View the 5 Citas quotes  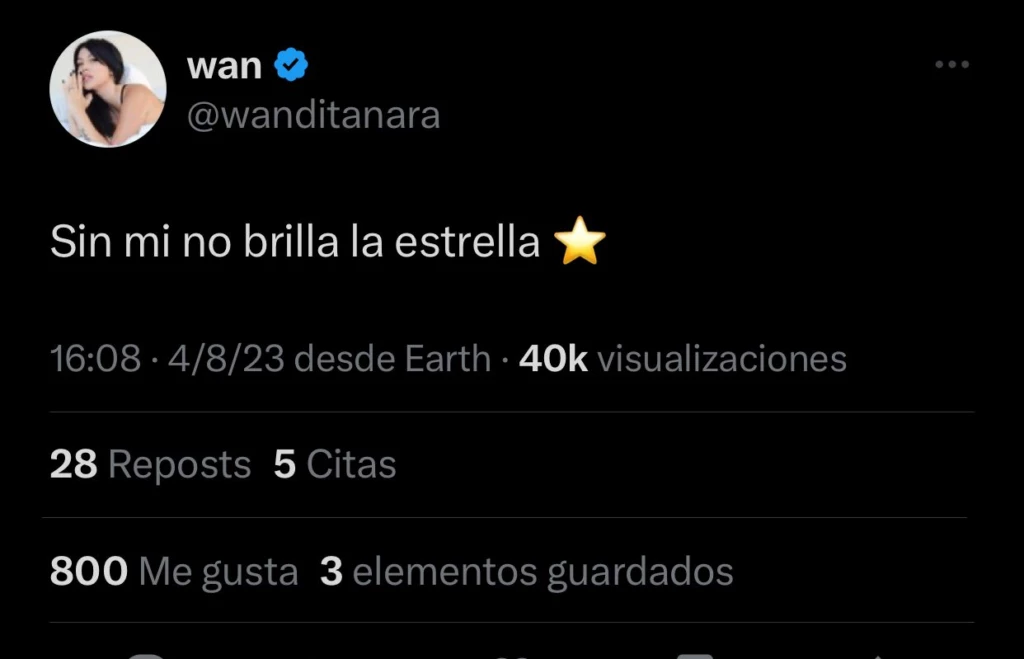[335, 465]
